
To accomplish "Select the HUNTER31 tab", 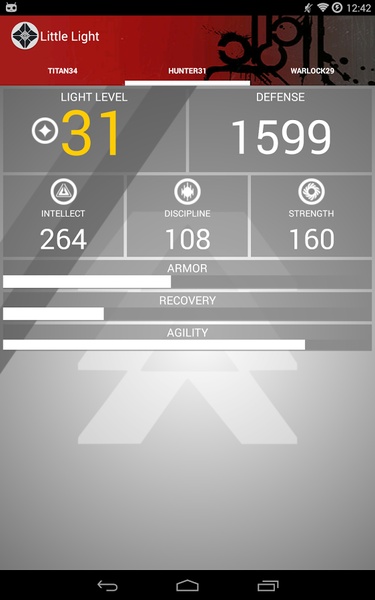I will pyautogui.click(x=187, y=71).
